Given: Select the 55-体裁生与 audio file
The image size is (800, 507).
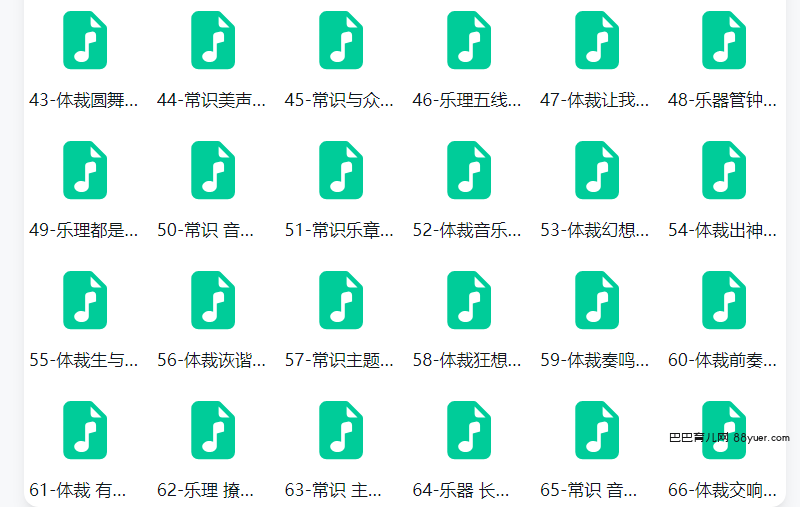Looking at the screenshot, I should tap(85, 300).
